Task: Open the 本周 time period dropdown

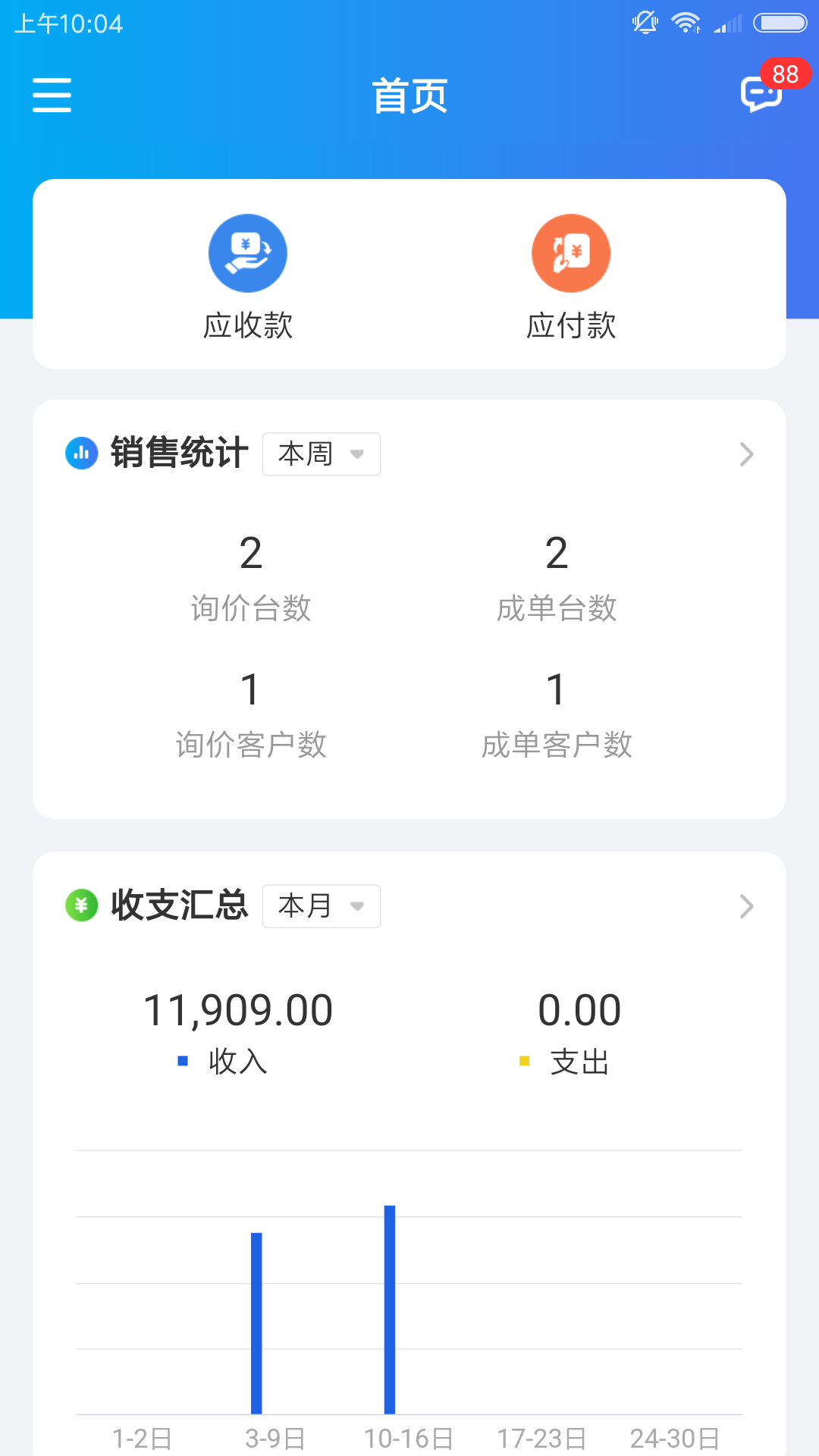Action: tap(321, 453)
